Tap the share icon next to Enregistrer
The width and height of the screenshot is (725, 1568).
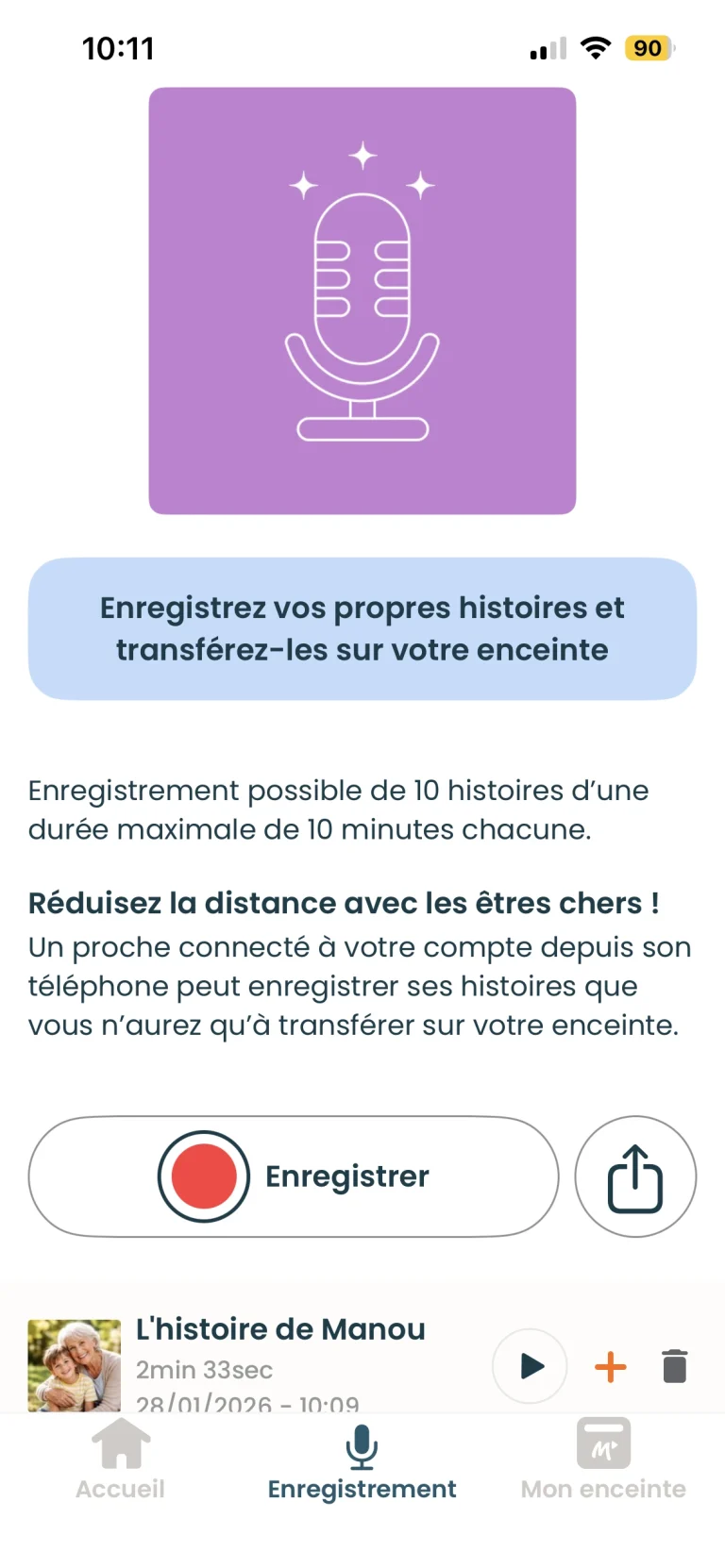tap(635, 1176)
